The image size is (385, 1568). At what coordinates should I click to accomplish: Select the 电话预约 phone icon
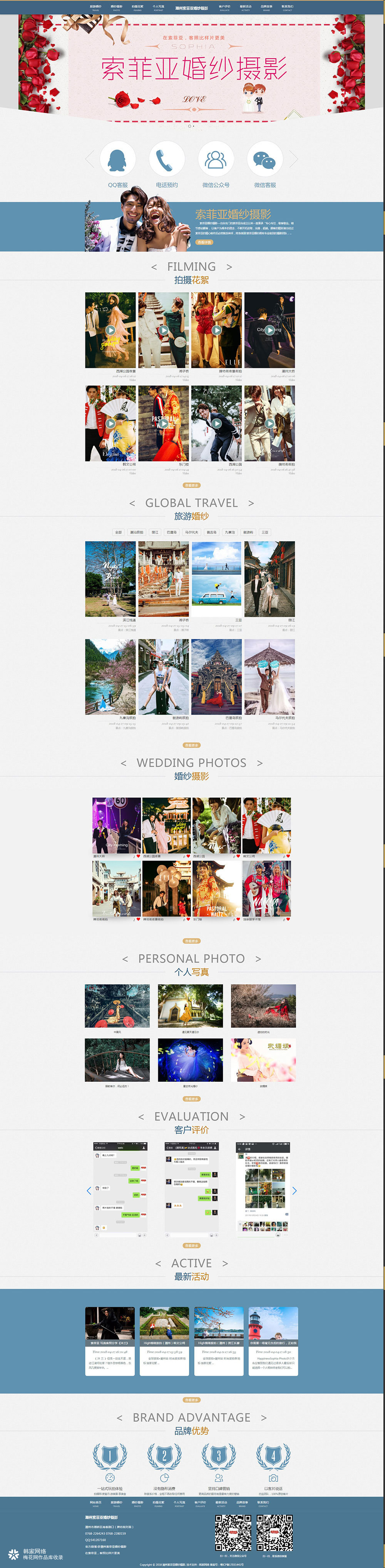coord(167,160)
